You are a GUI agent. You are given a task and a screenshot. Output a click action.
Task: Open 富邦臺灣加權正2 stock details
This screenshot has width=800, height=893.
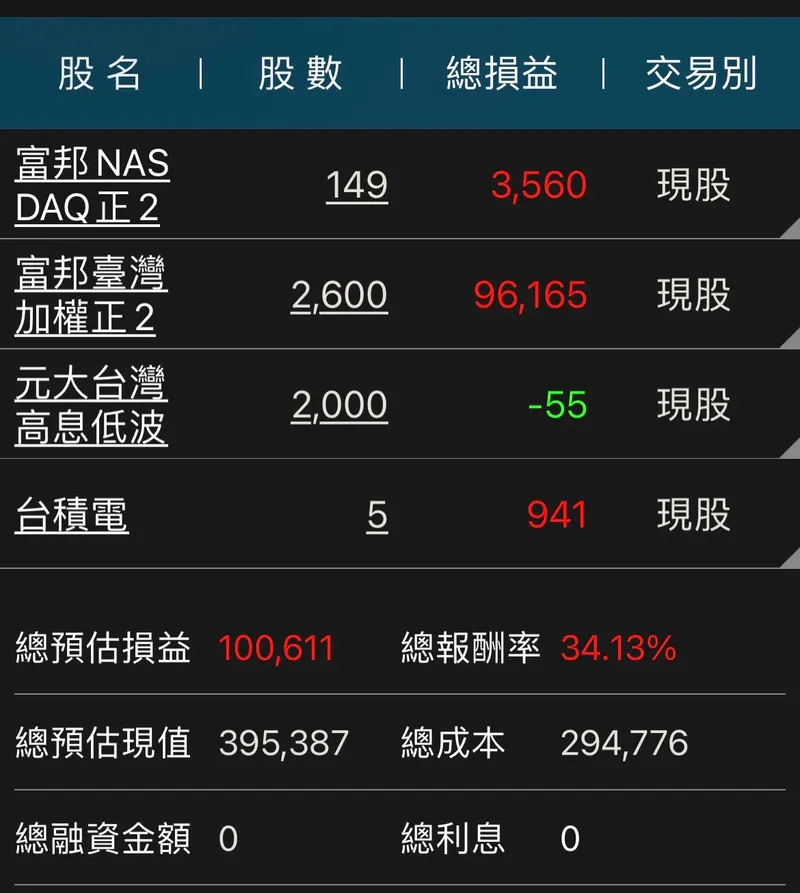pyautogui.click(x=90, y=295)
